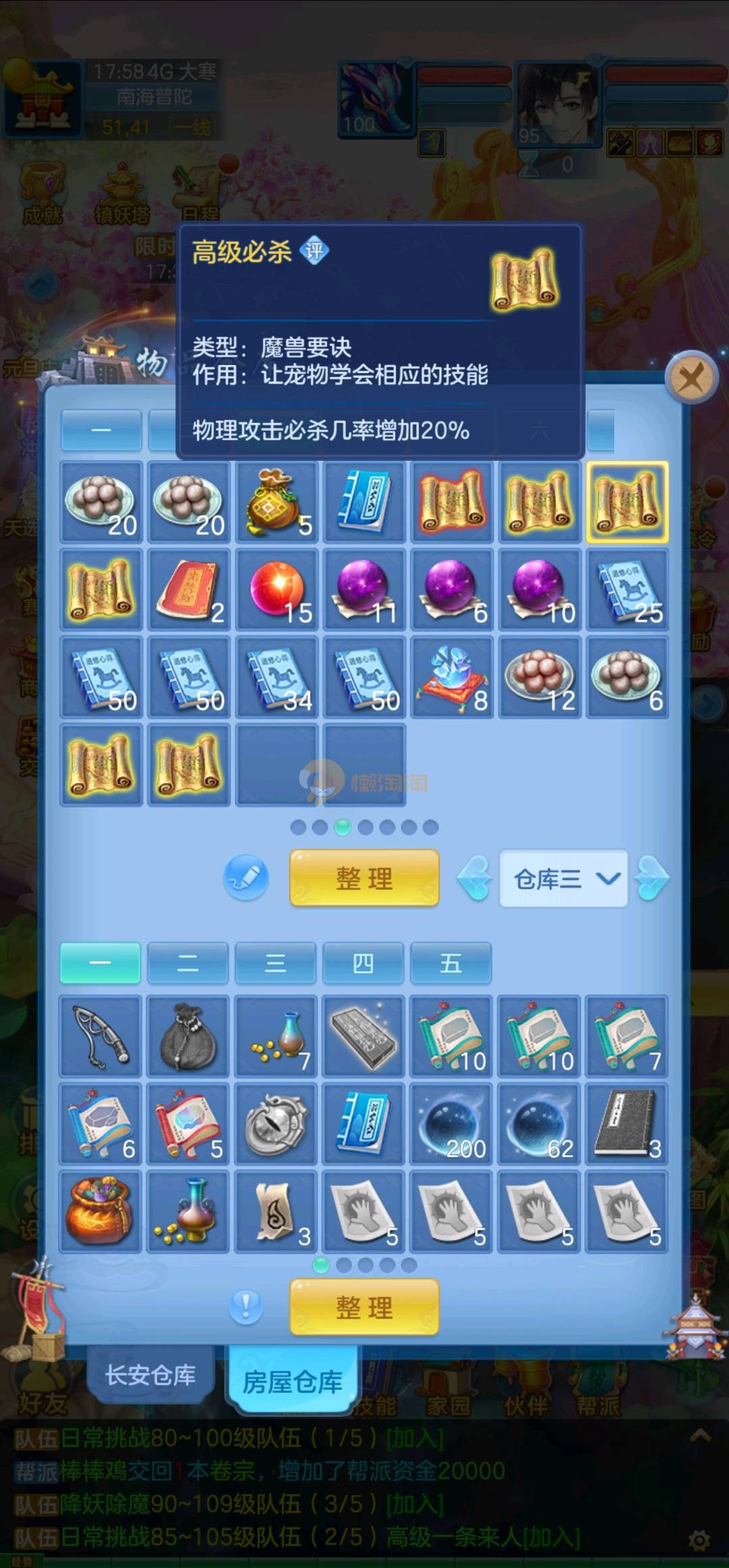Switch to inventory page 二
Viewport: 729px width, 1568px height.
188,963
